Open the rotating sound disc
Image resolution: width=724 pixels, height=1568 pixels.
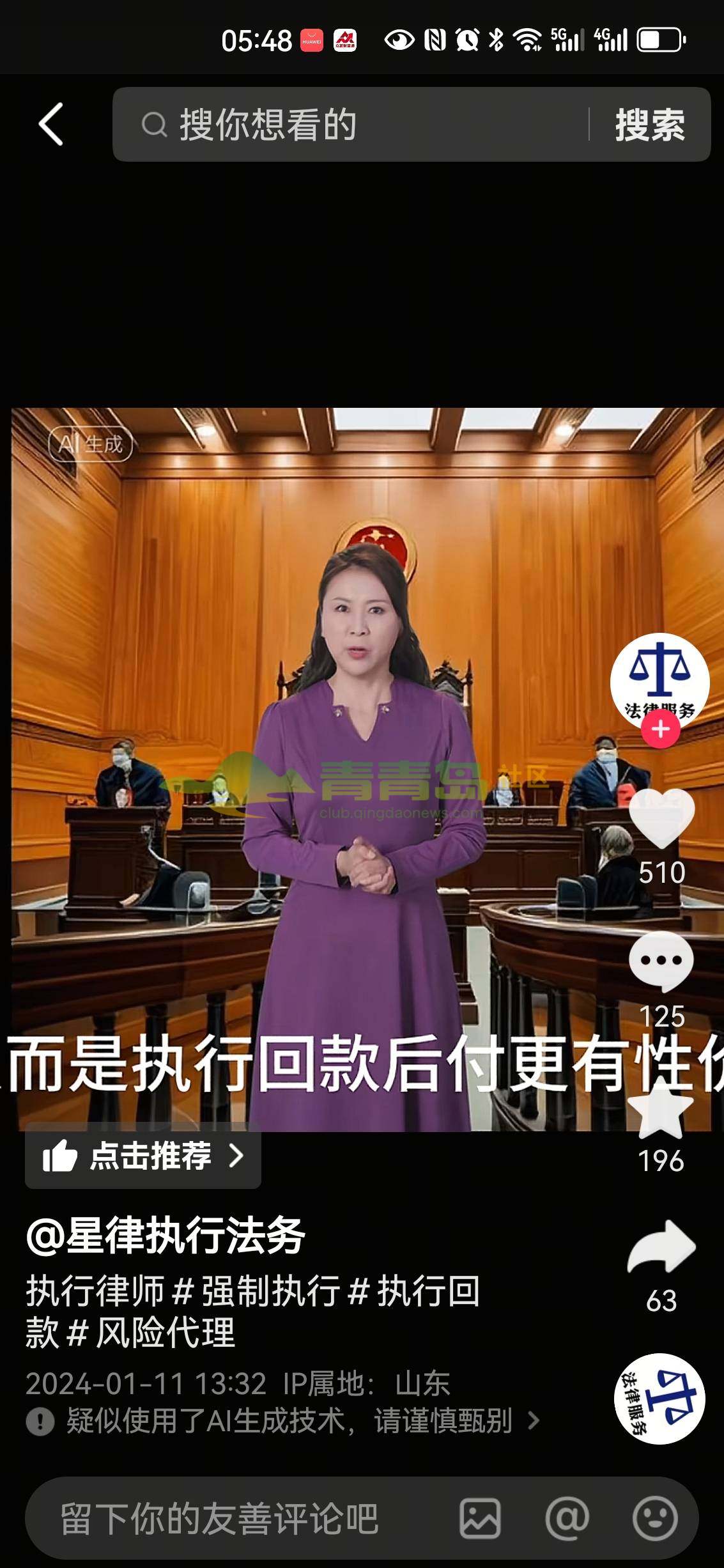coord(659,1399)
